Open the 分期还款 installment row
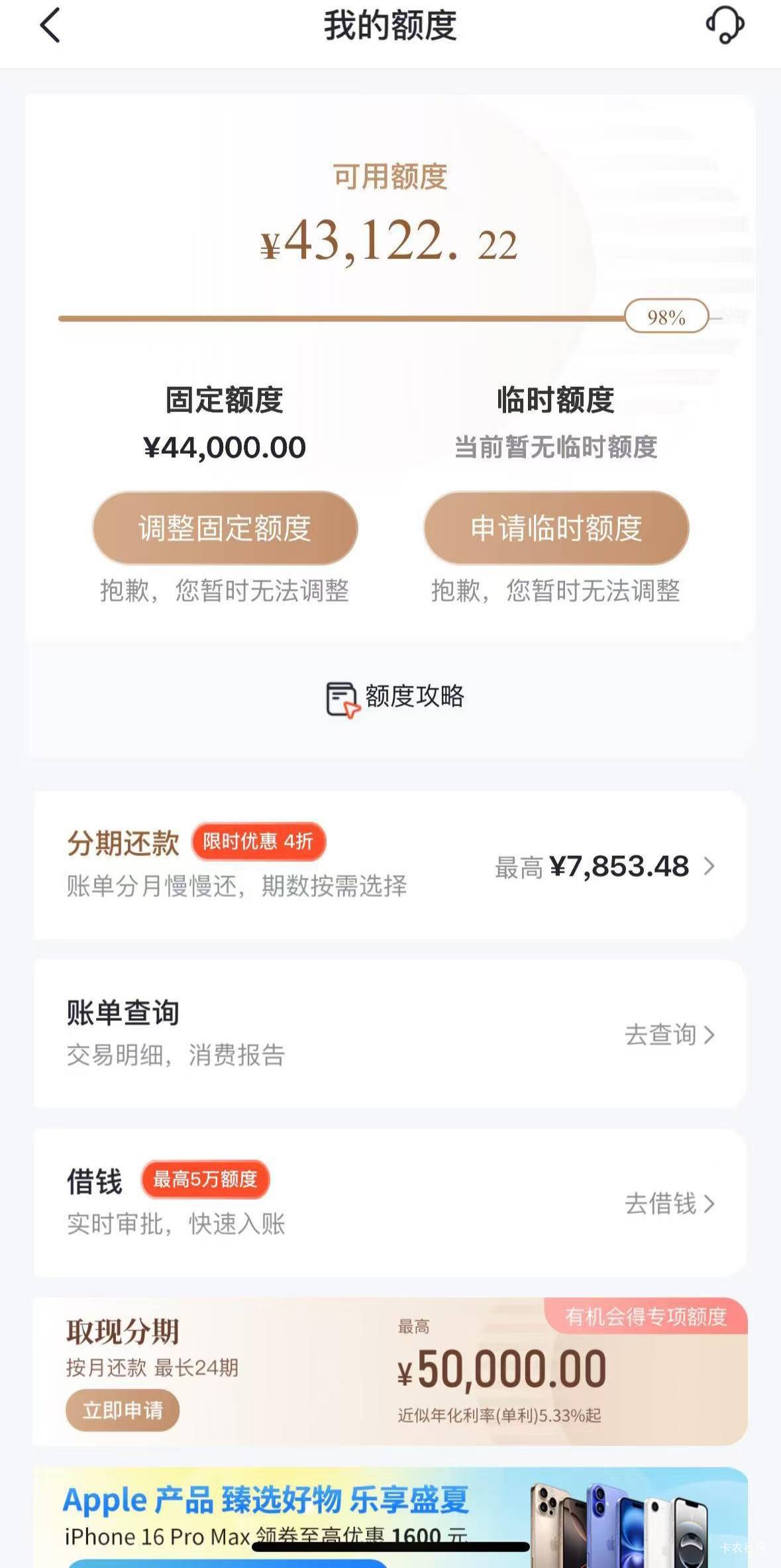 point(390,864)
